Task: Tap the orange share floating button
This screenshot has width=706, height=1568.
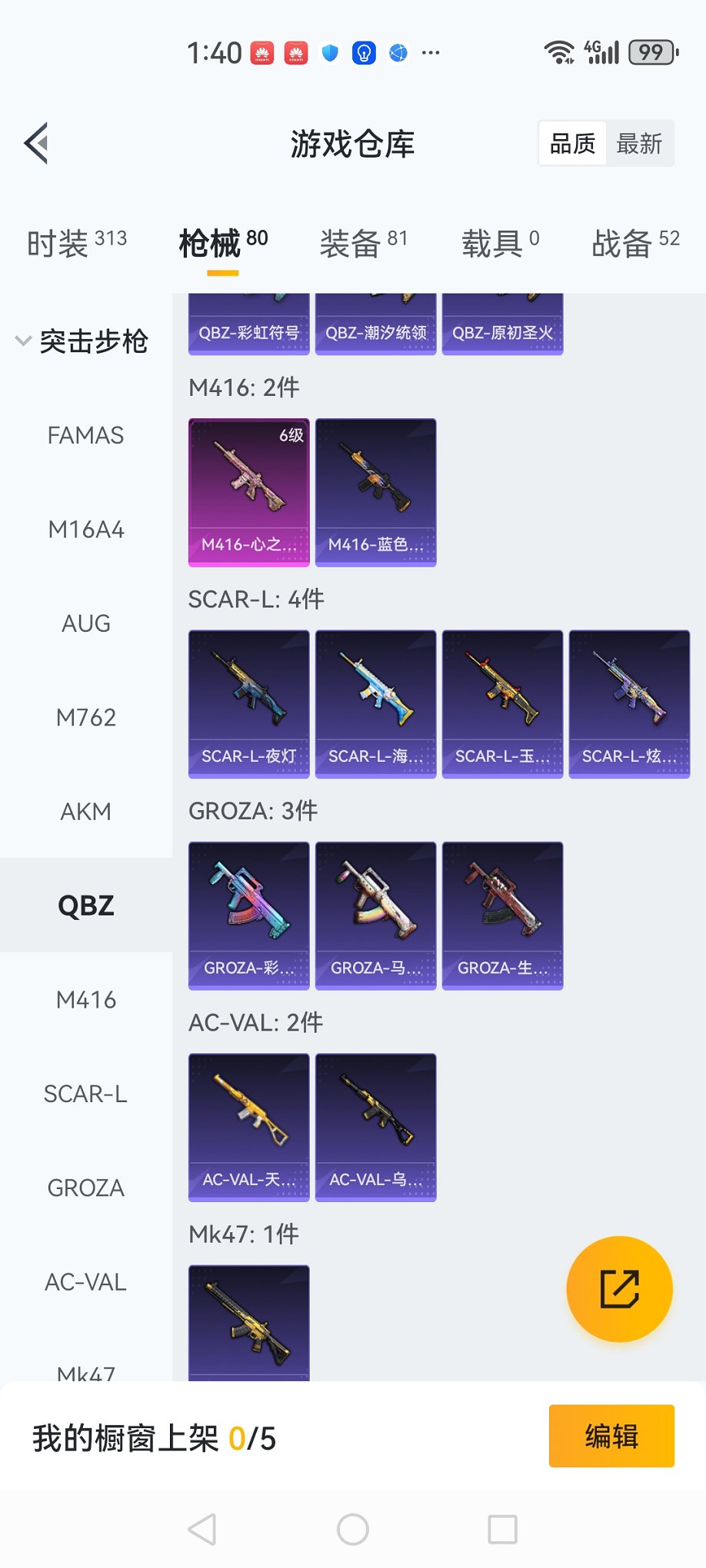Action: tap(619, 1289)
